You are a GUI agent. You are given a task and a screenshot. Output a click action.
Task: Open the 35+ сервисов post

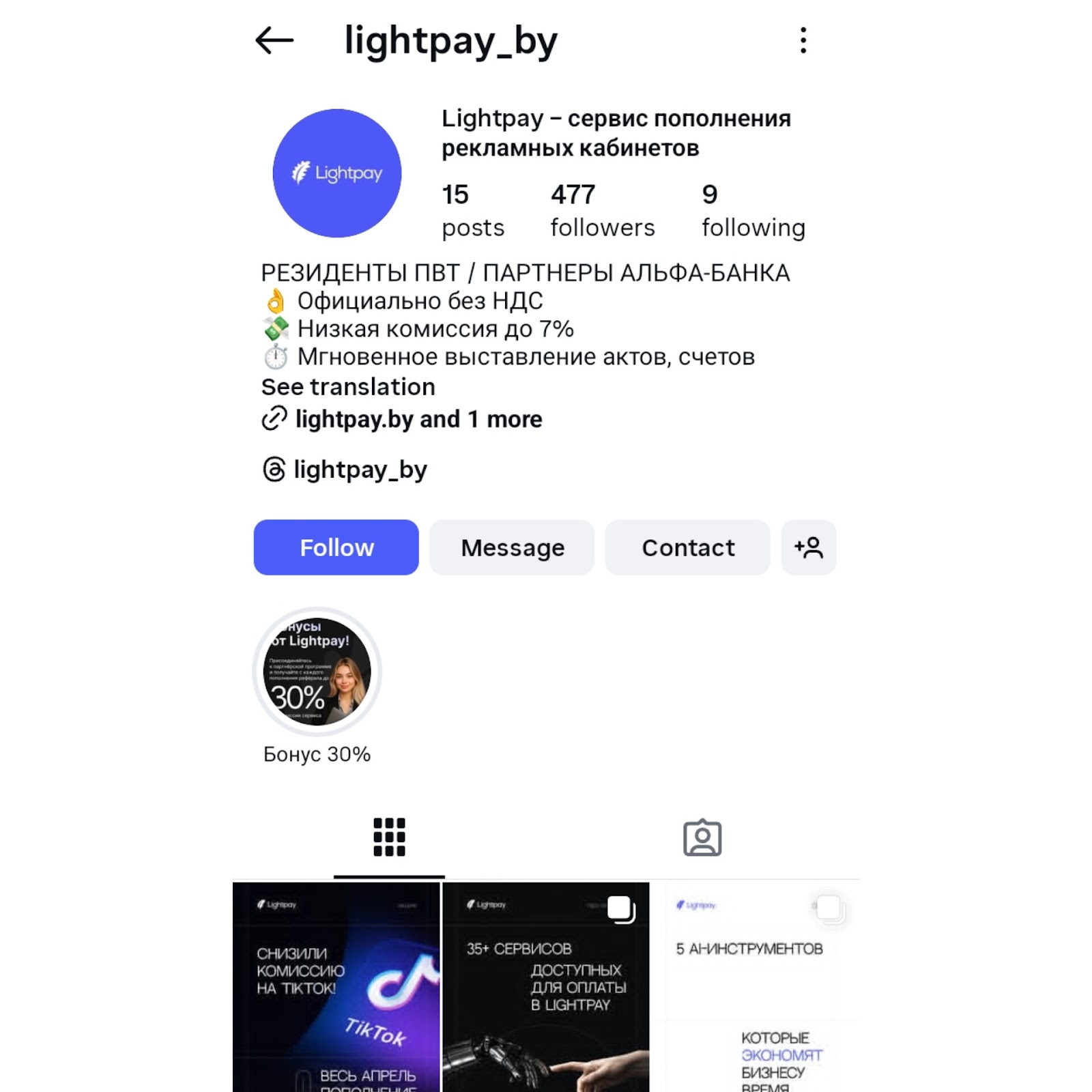tap(546, 986)
